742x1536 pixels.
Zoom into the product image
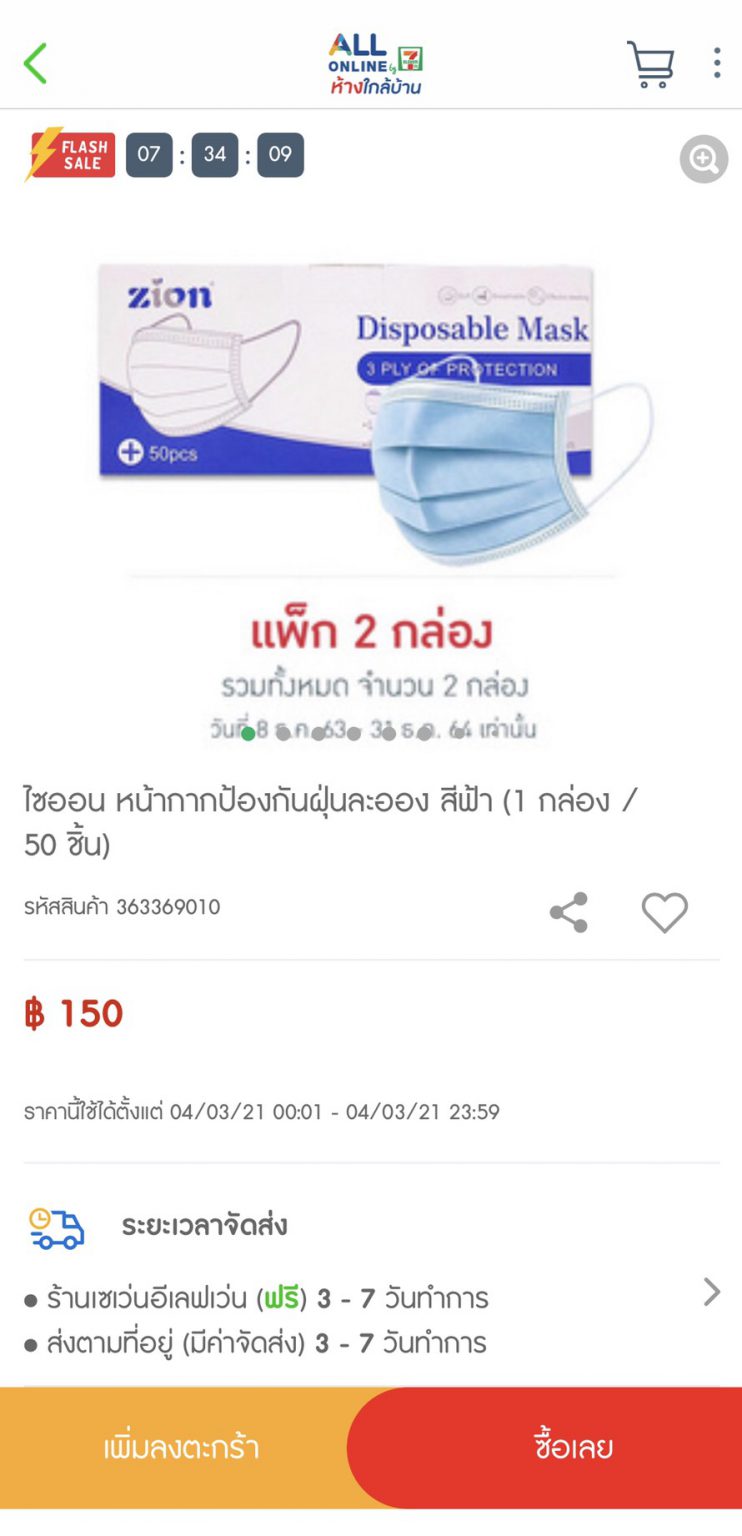(x=704, y=159)
